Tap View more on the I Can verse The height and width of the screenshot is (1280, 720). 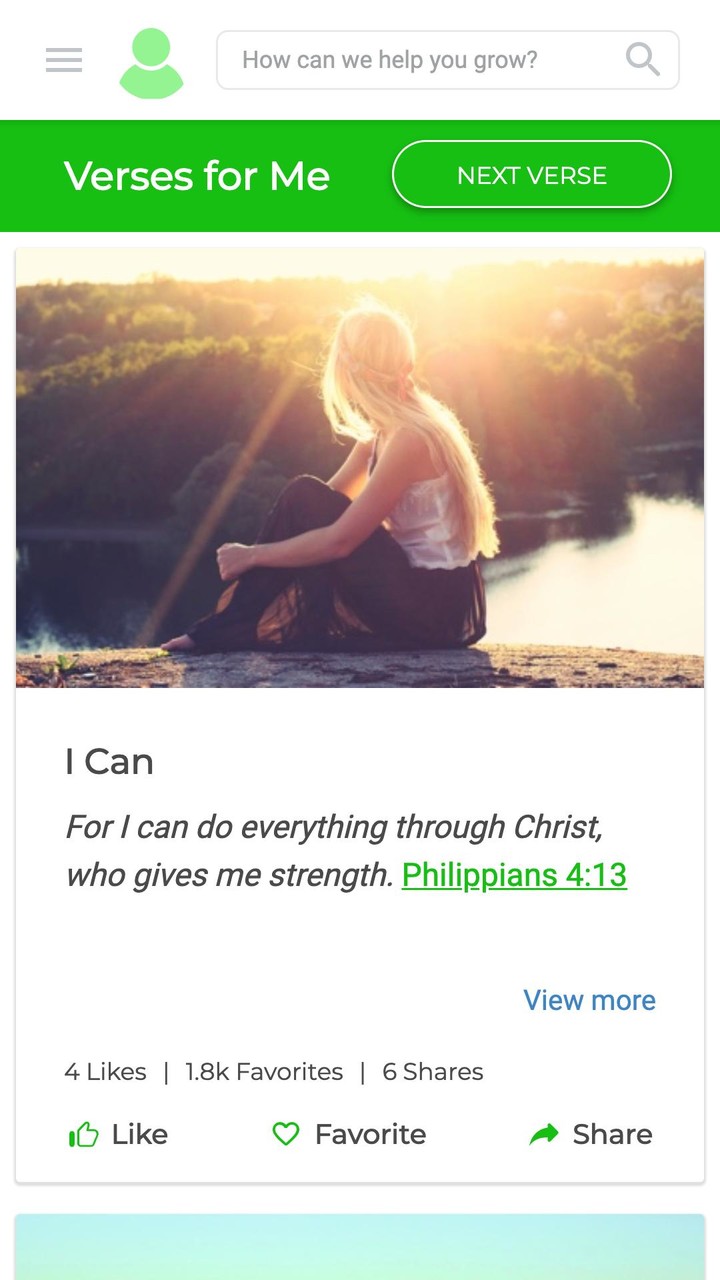(x=589, y=1000)
